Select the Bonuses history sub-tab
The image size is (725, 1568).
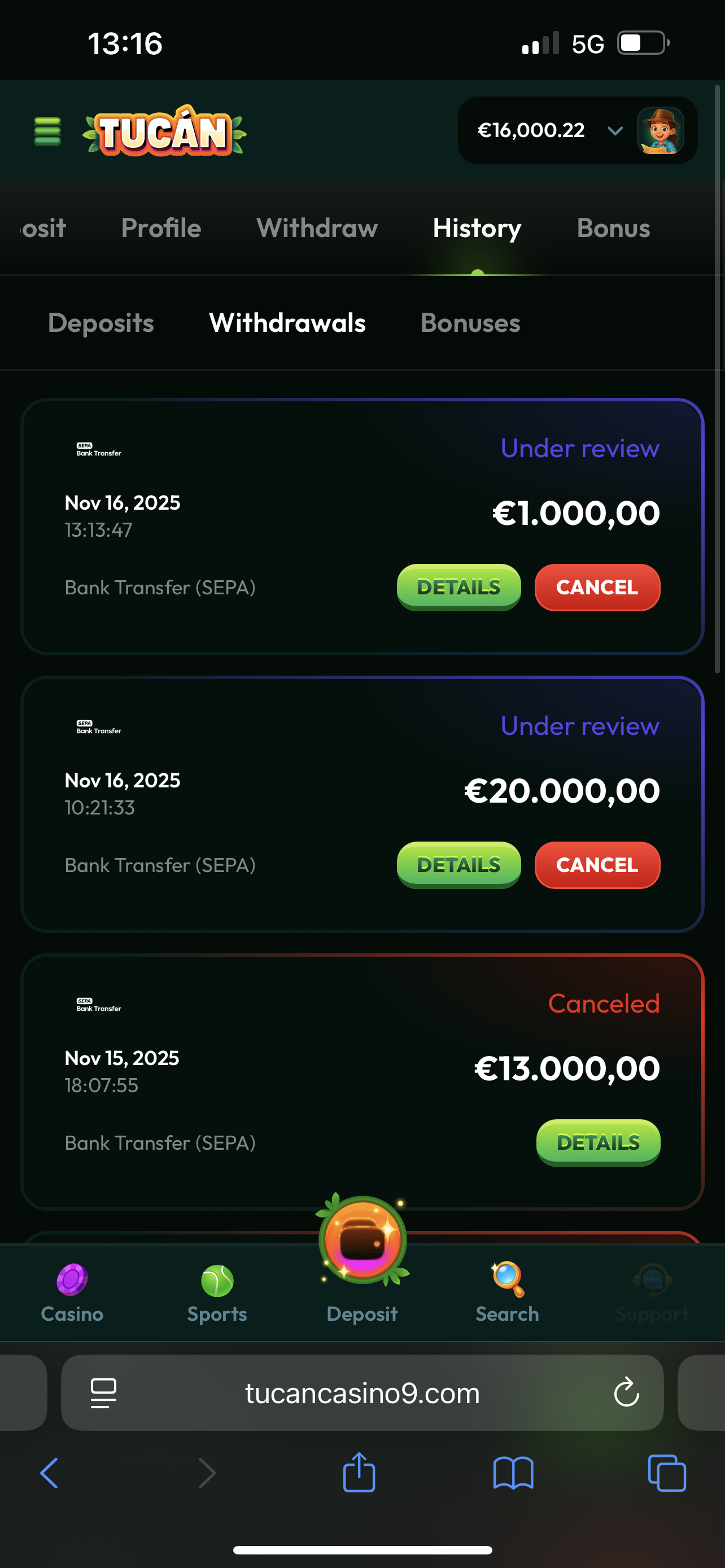click(x=470, y=323)
